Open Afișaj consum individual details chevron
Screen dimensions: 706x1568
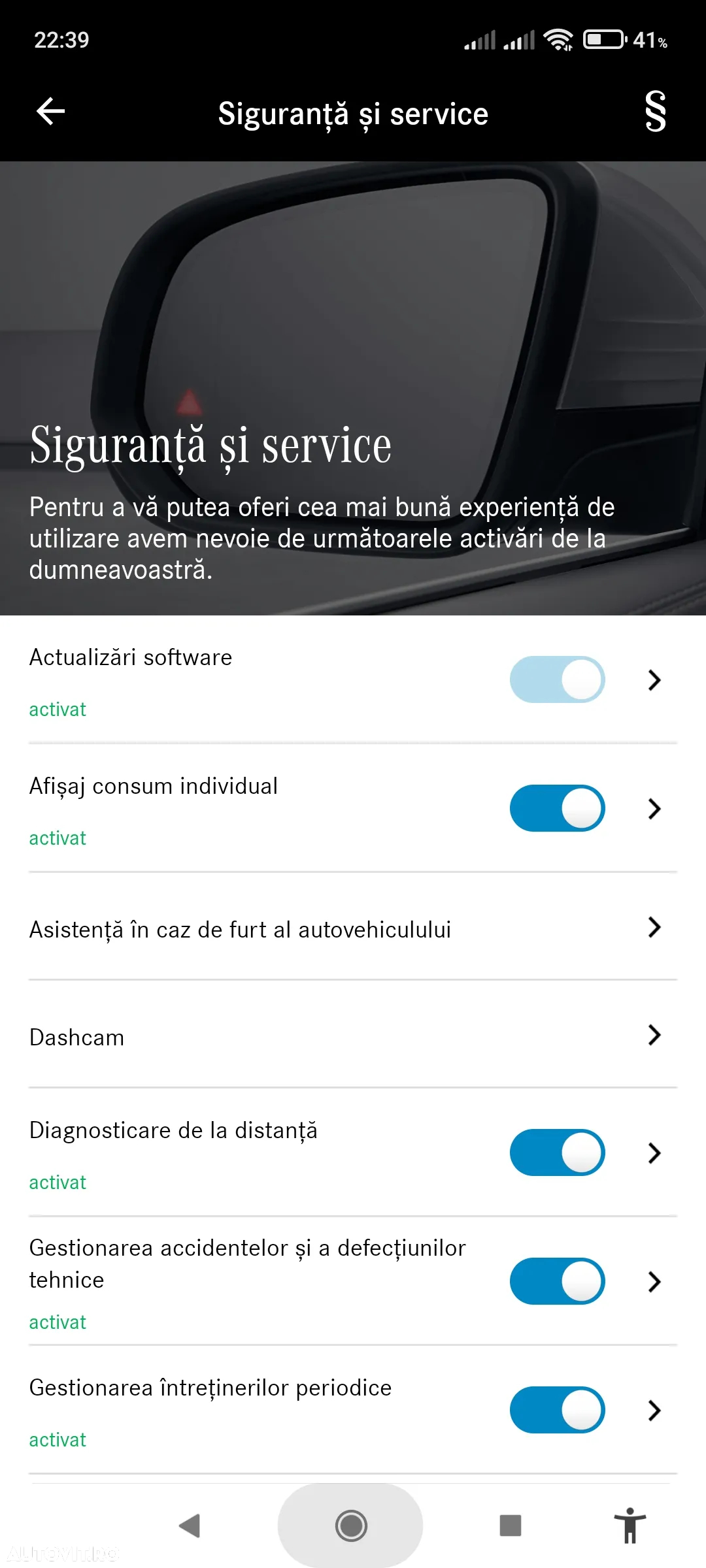pyautogui.click(x=654, y=809)
